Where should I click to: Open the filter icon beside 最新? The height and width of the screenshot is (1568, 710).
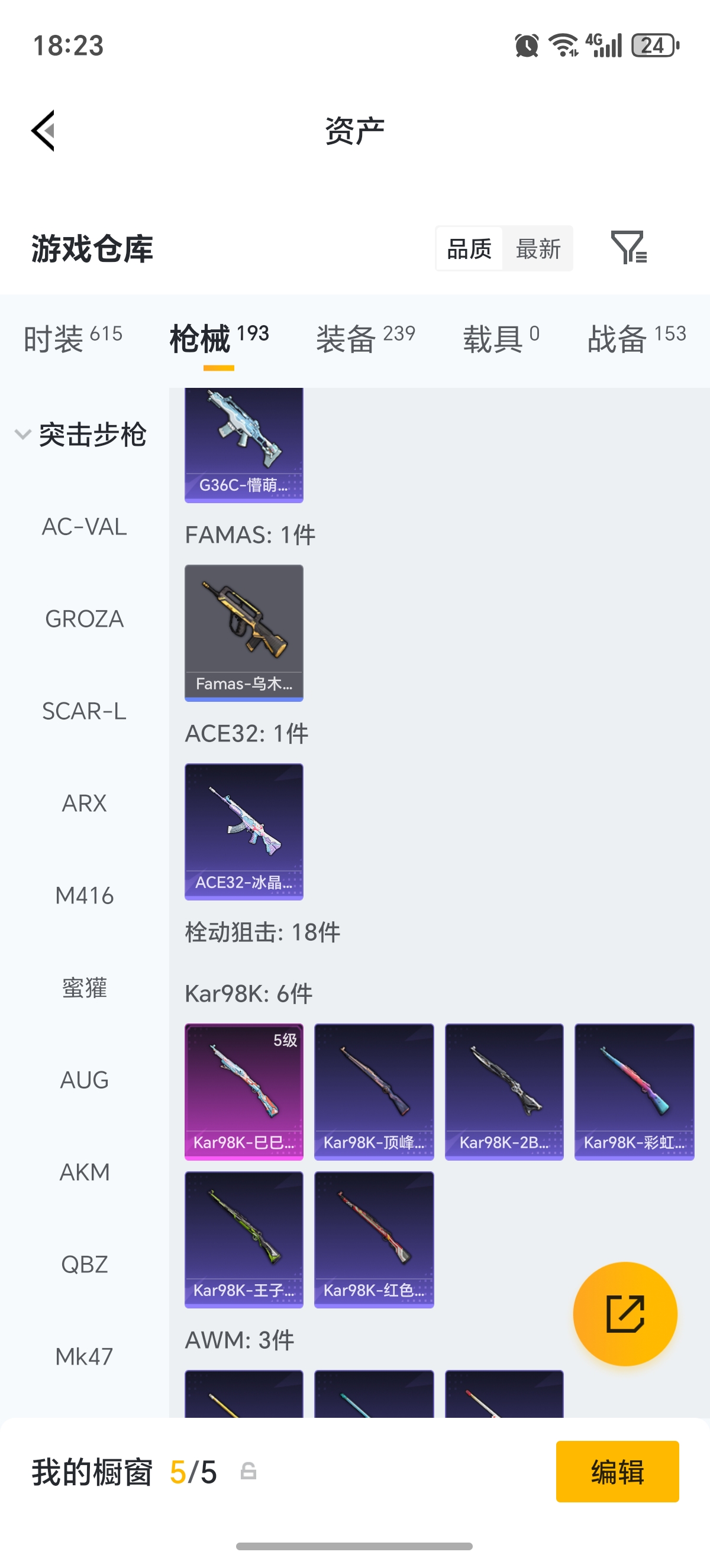[x=628, y=248]
